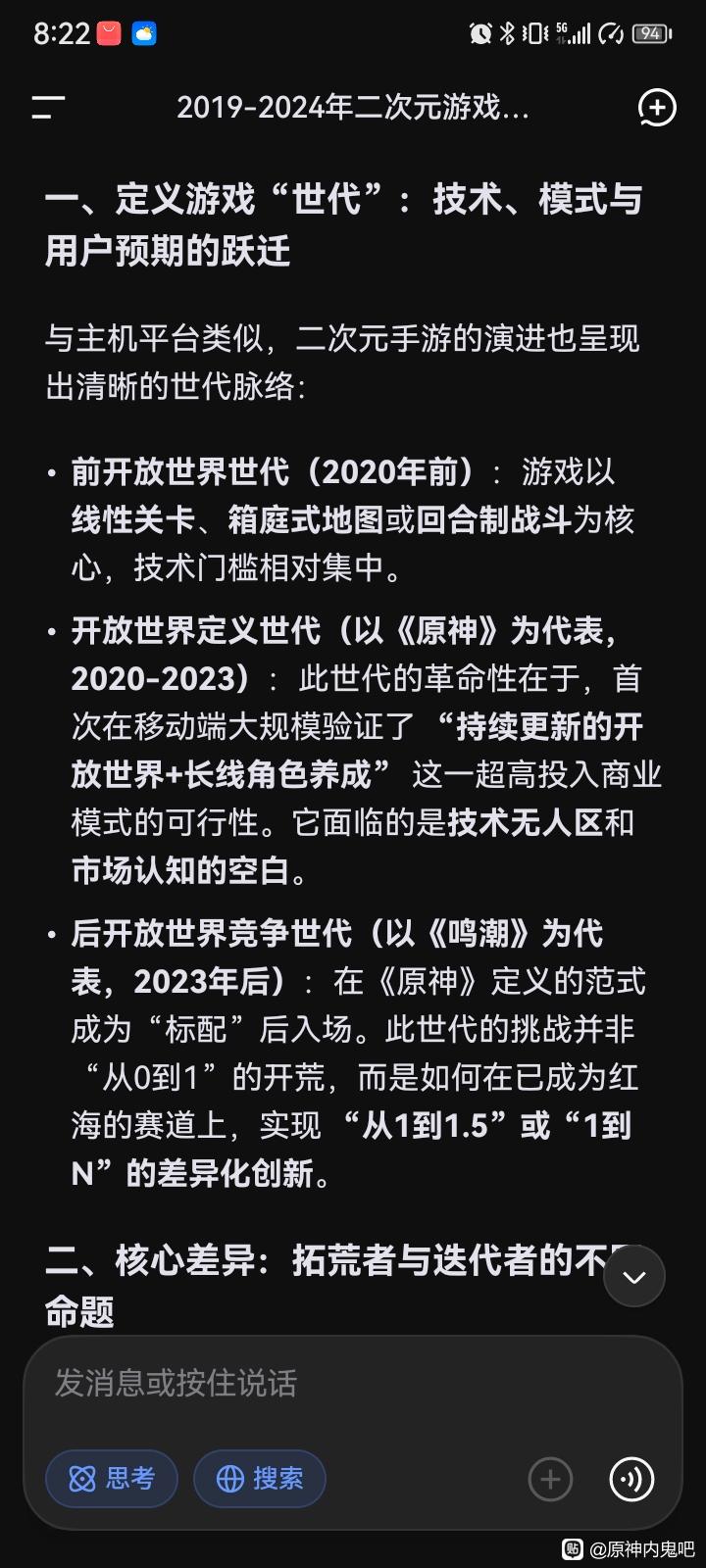The width and height of the screenshot is (706, 1568).
Task: Start a new chat
Action: point(656,108)
